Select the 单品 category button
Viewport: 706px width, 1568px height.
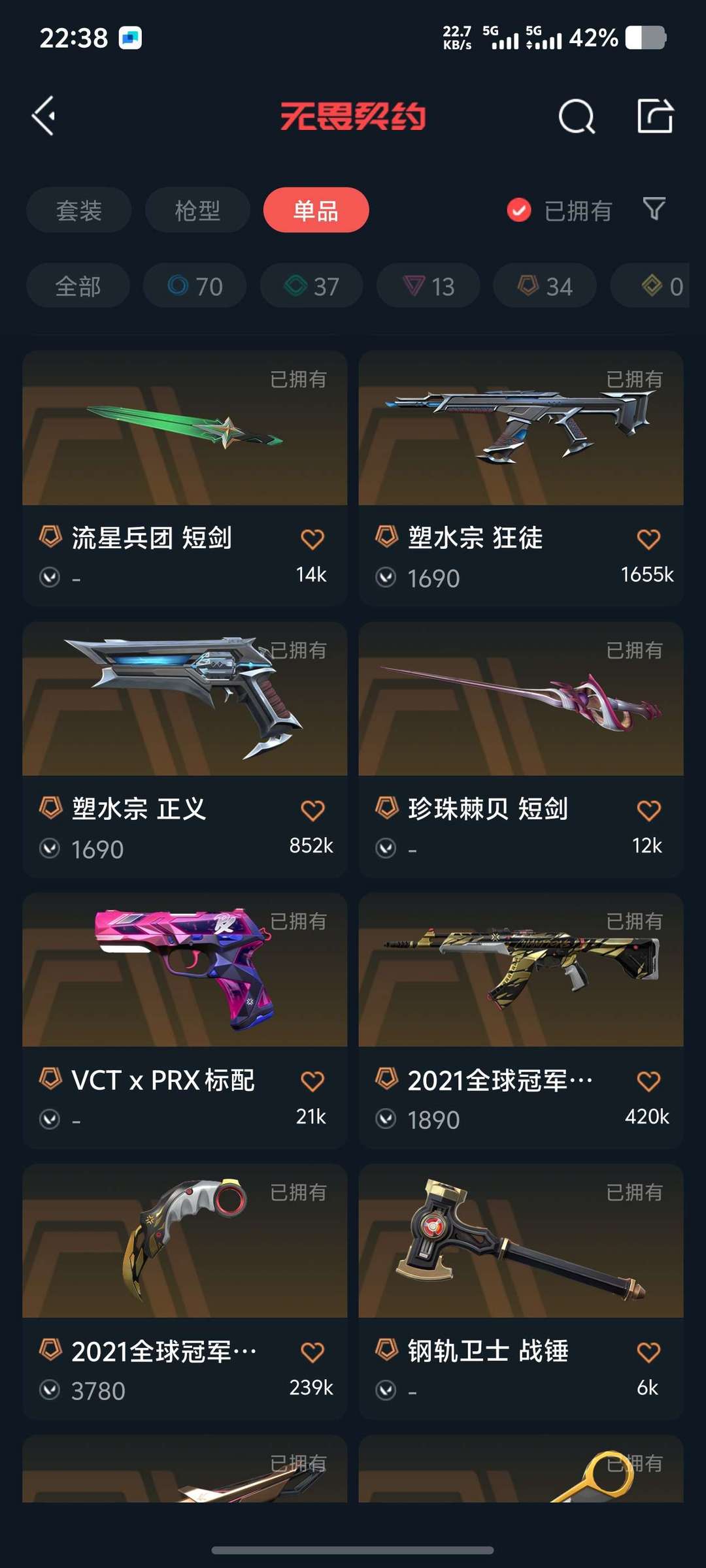[316, 210]
